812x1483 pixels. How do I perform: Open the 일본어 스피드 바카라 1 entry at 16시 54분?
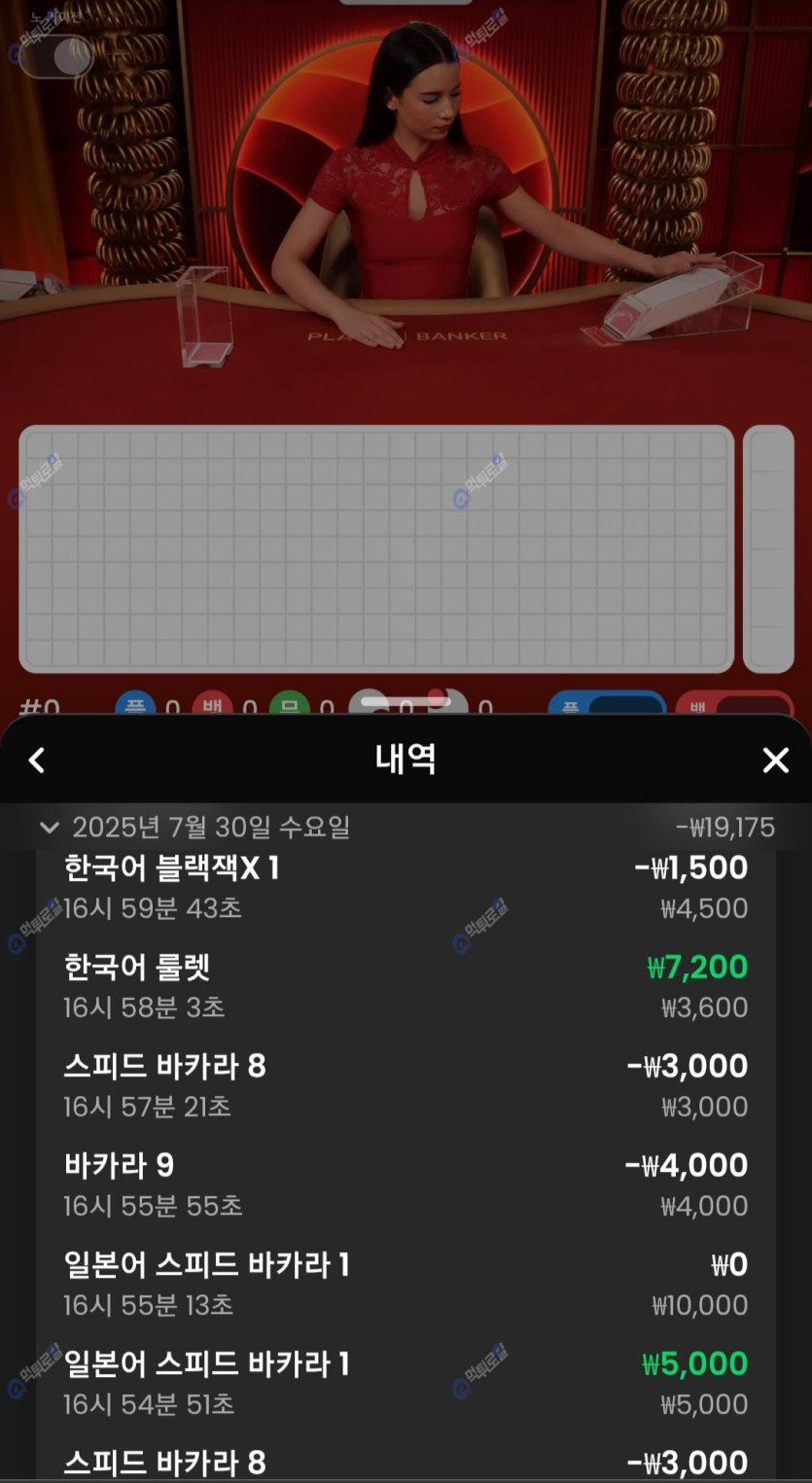coord(406,1383)
